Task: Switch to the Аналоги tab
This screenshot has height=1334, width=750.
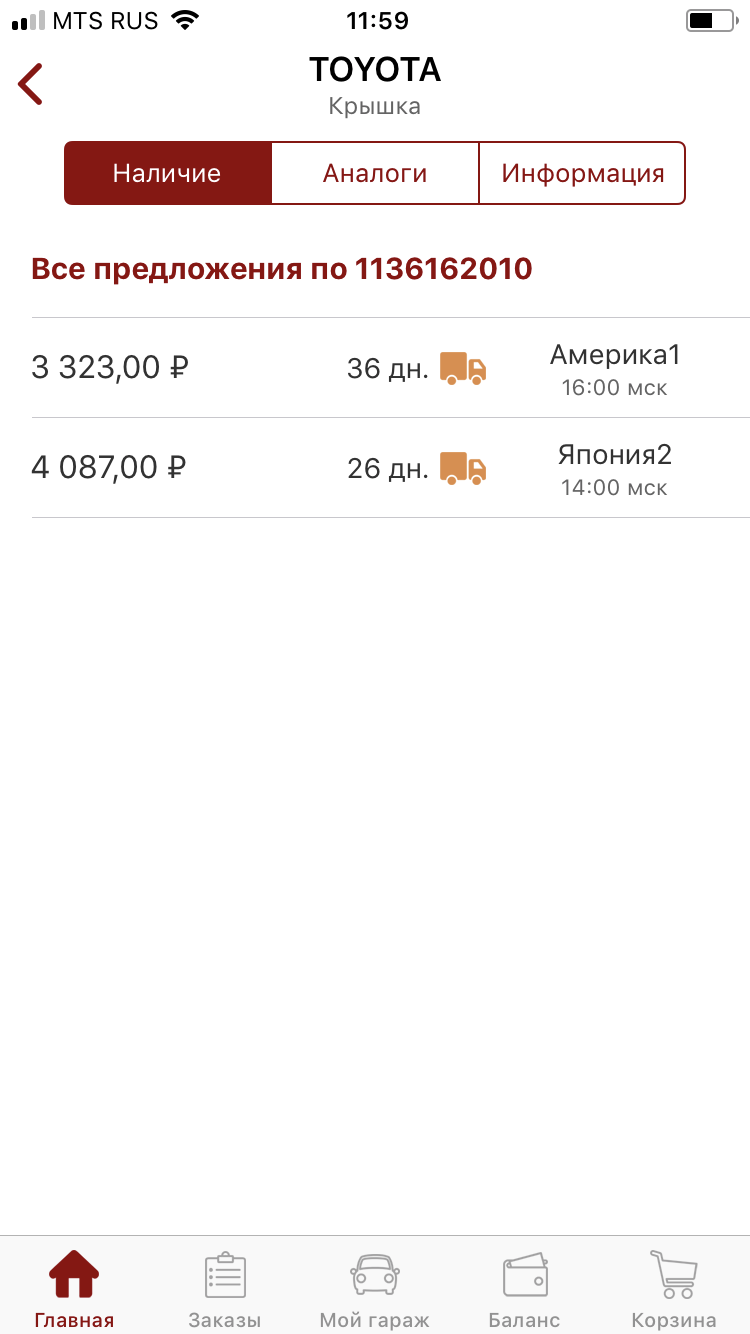Action: tap(375, 173)
